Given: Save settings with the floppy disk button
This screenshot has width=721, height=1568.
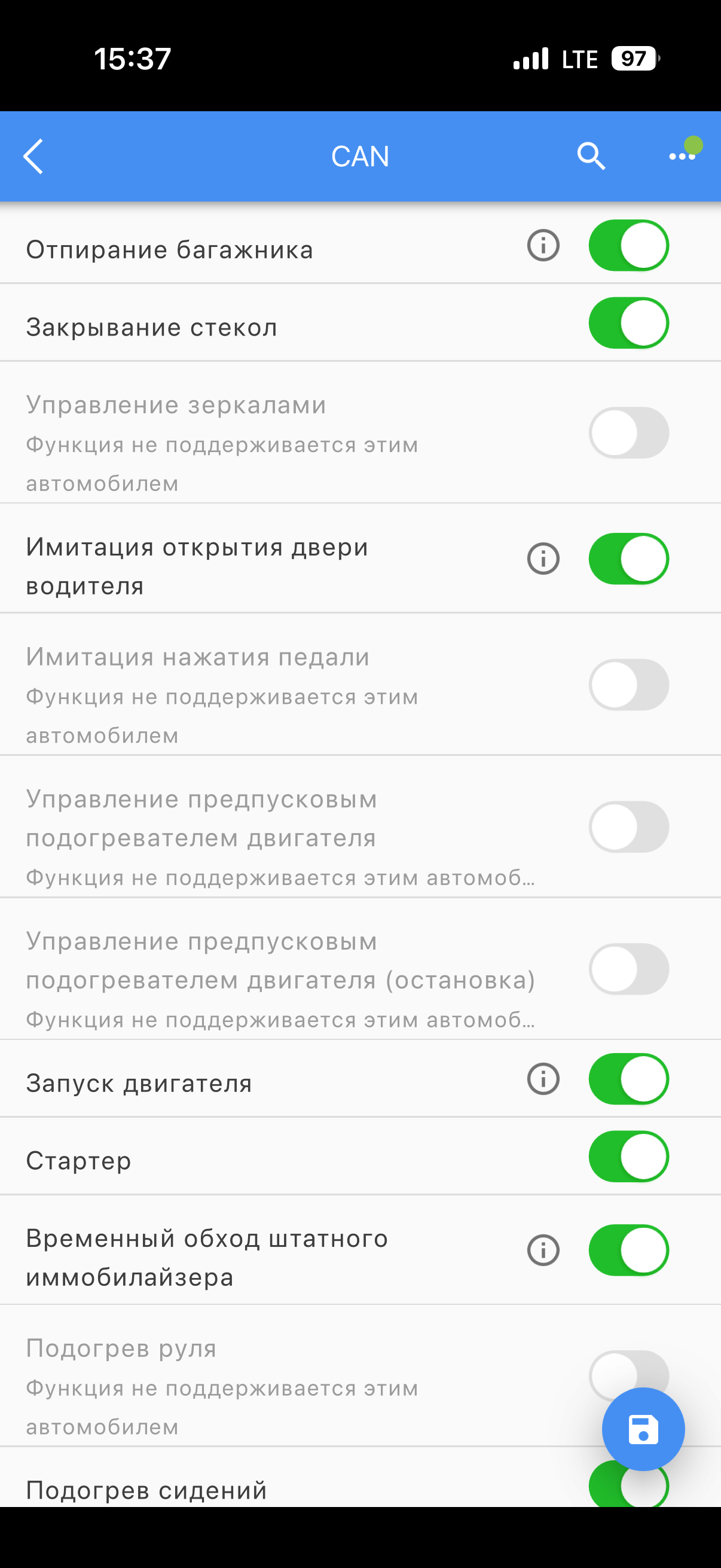Looking at the screenshot, I should coord(643,1429).
